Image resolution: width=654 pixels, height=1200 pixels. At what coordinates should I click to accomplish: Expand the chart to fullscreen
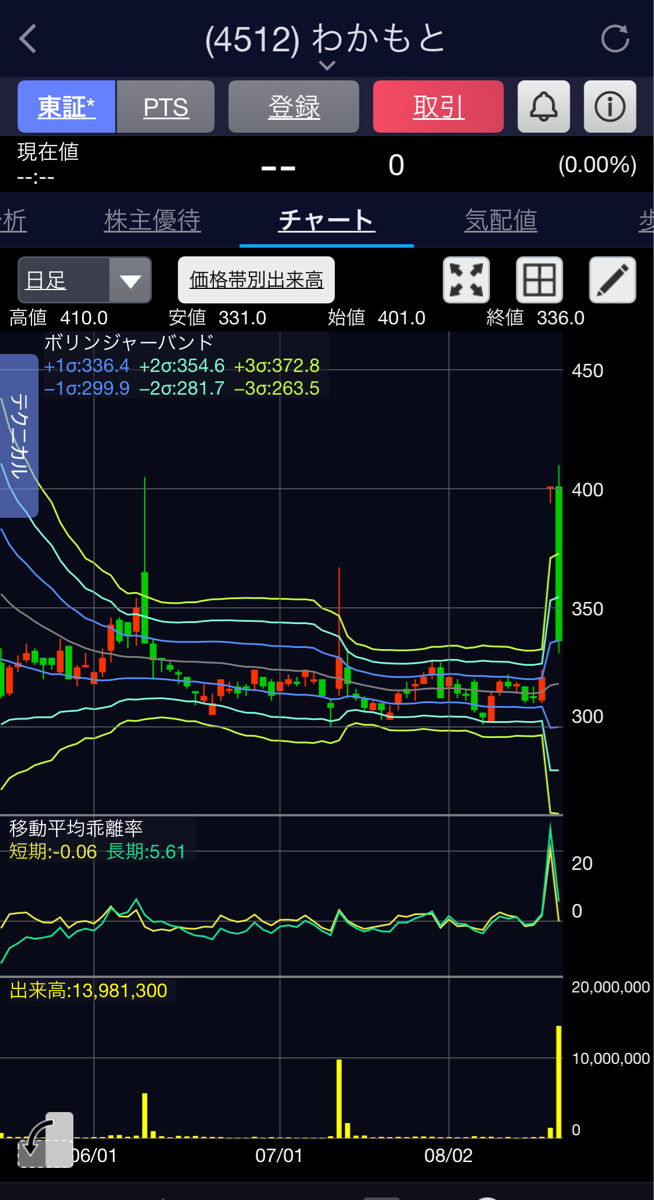pyautogui.click(x=466, y=280)
